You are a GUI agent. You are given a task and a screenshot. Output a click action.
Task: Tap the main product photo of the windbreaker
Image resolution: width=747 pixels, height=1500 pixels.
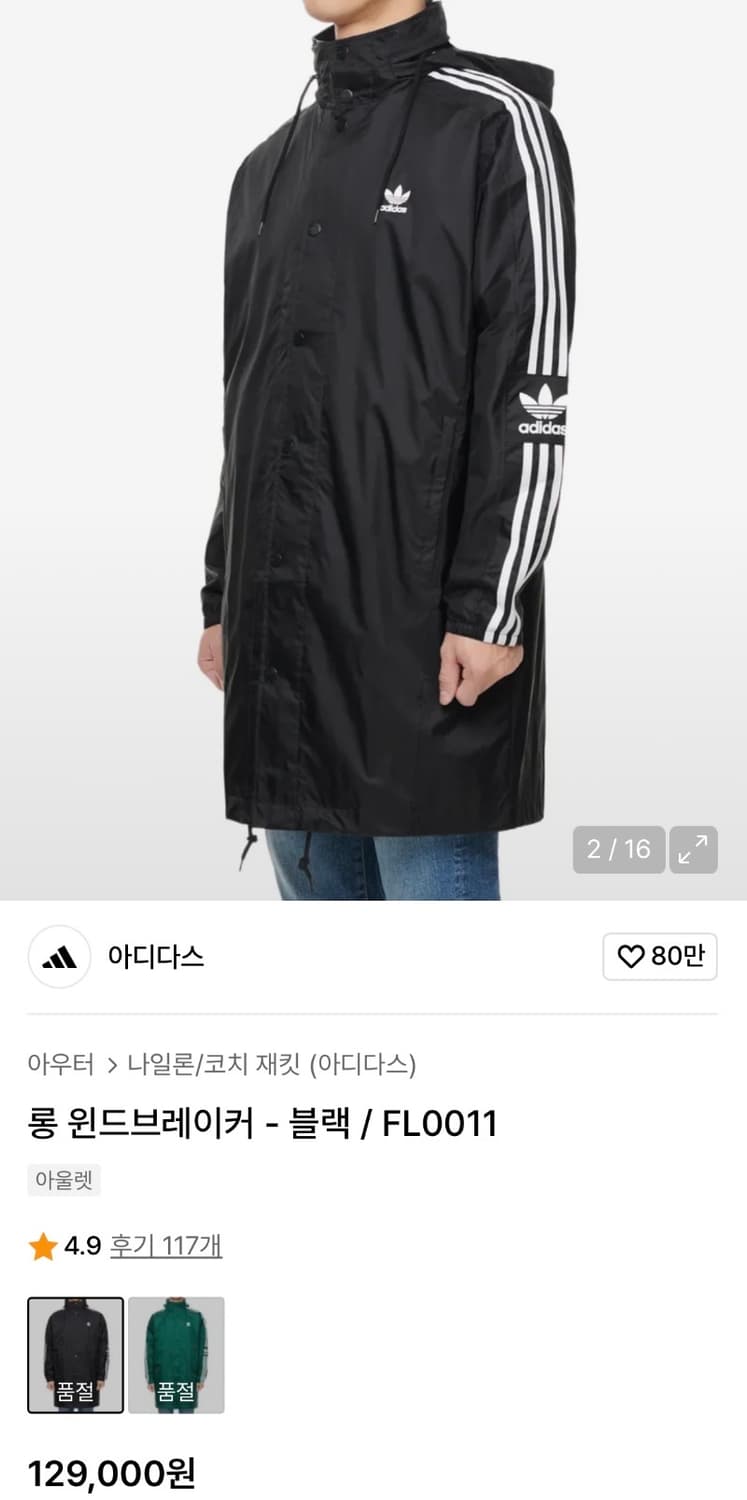[373, 450]
